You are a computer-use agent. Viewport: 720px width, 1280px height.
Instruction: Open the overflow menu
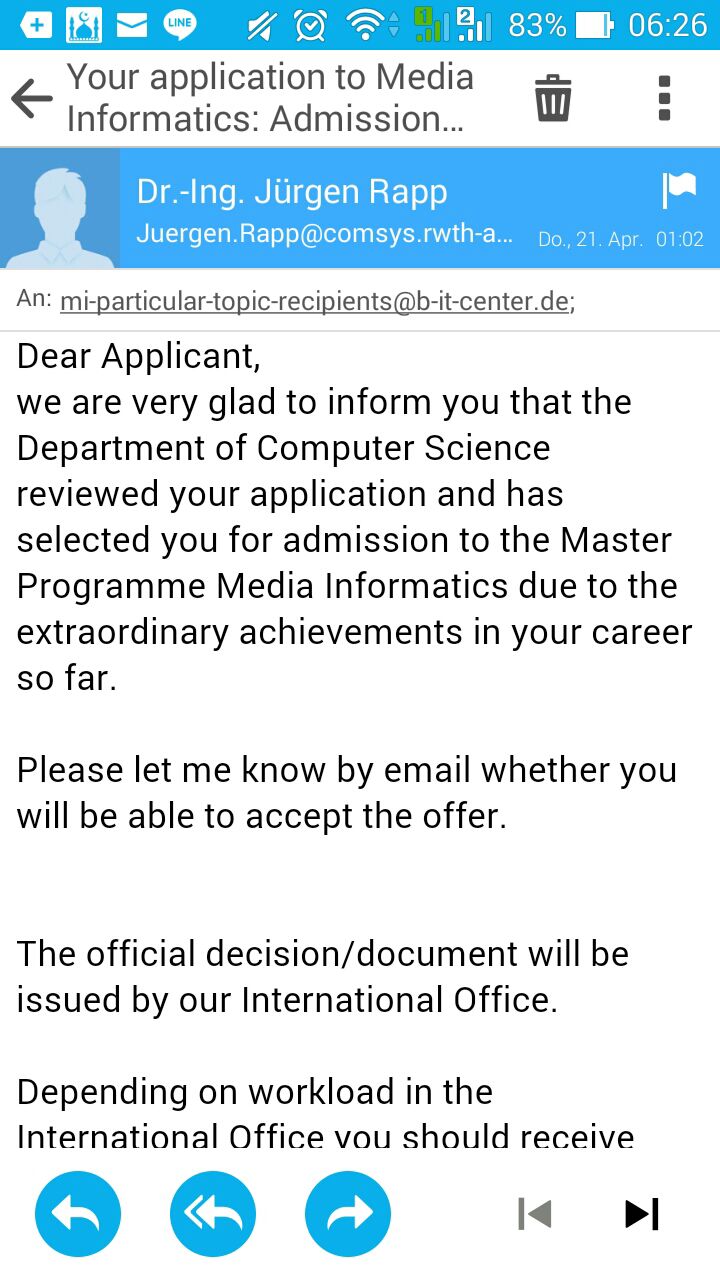[x=664, y=98]
